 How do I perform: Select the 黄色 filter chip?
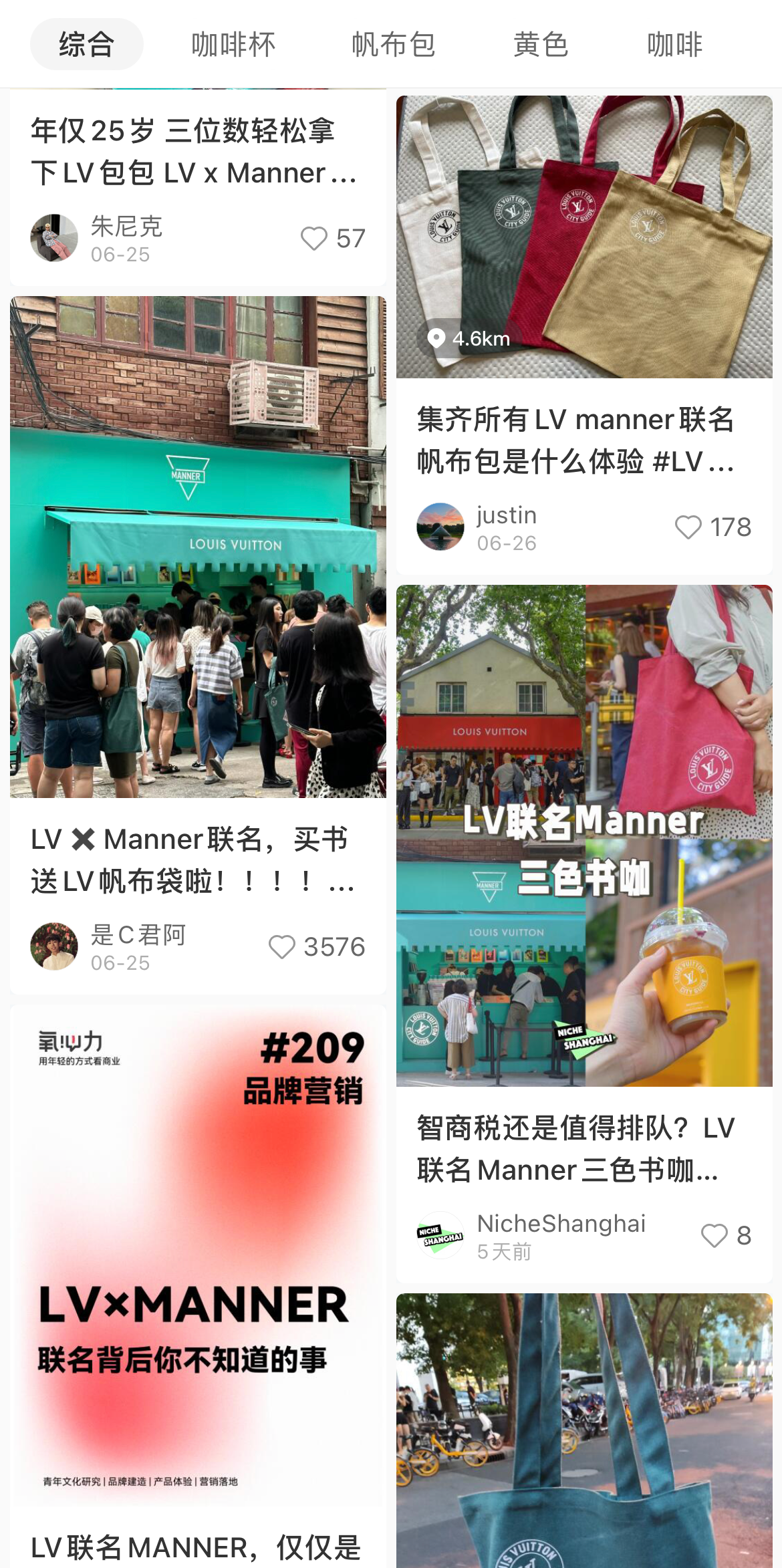coord(541,45)
